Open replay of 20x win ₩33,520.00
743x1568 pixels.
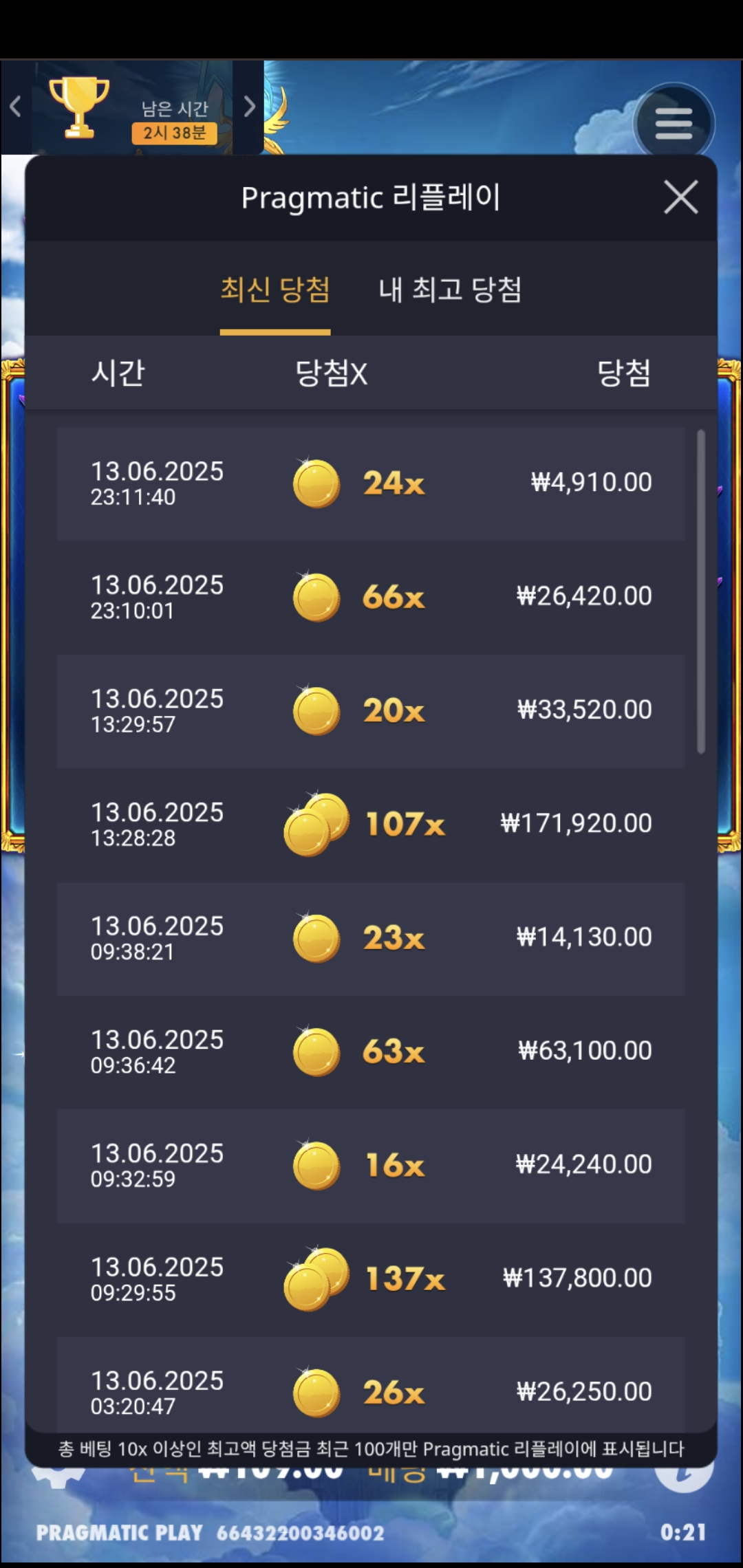point(371,710)
